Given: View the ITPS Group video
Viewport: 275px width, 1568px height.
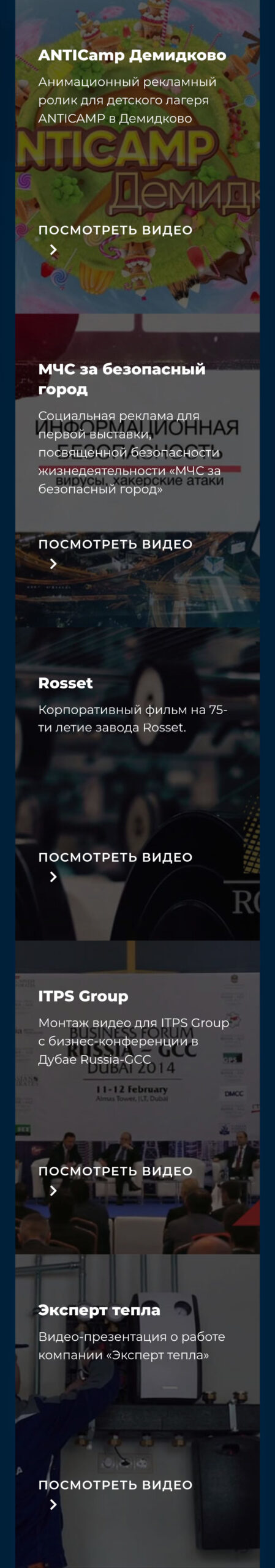Looking at the screenshot, I should coord(115,1171).
